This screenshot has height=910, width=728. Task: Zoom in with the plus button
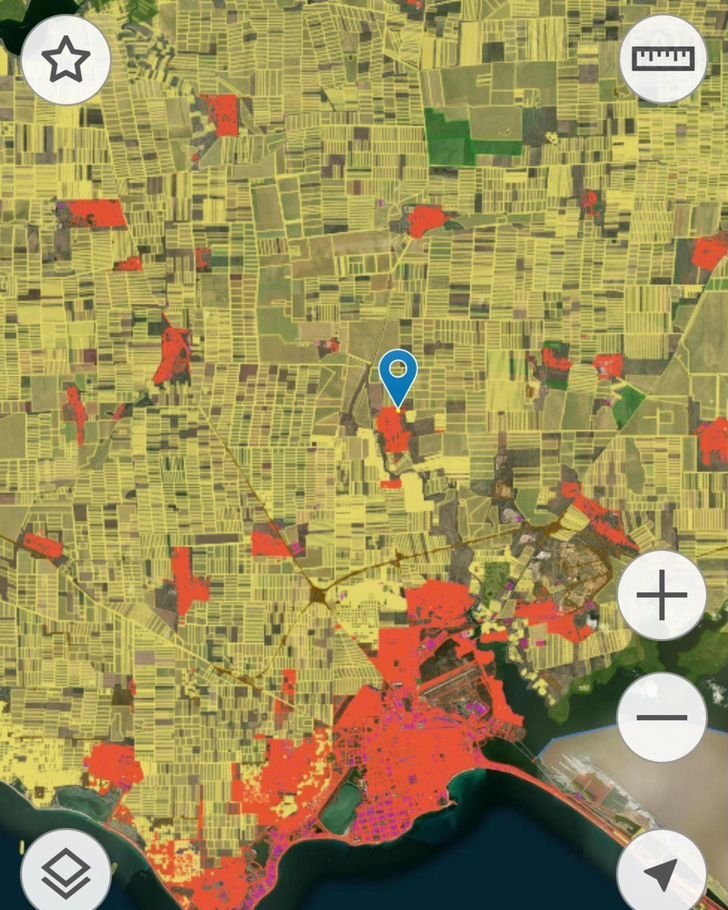coord(662,598)
